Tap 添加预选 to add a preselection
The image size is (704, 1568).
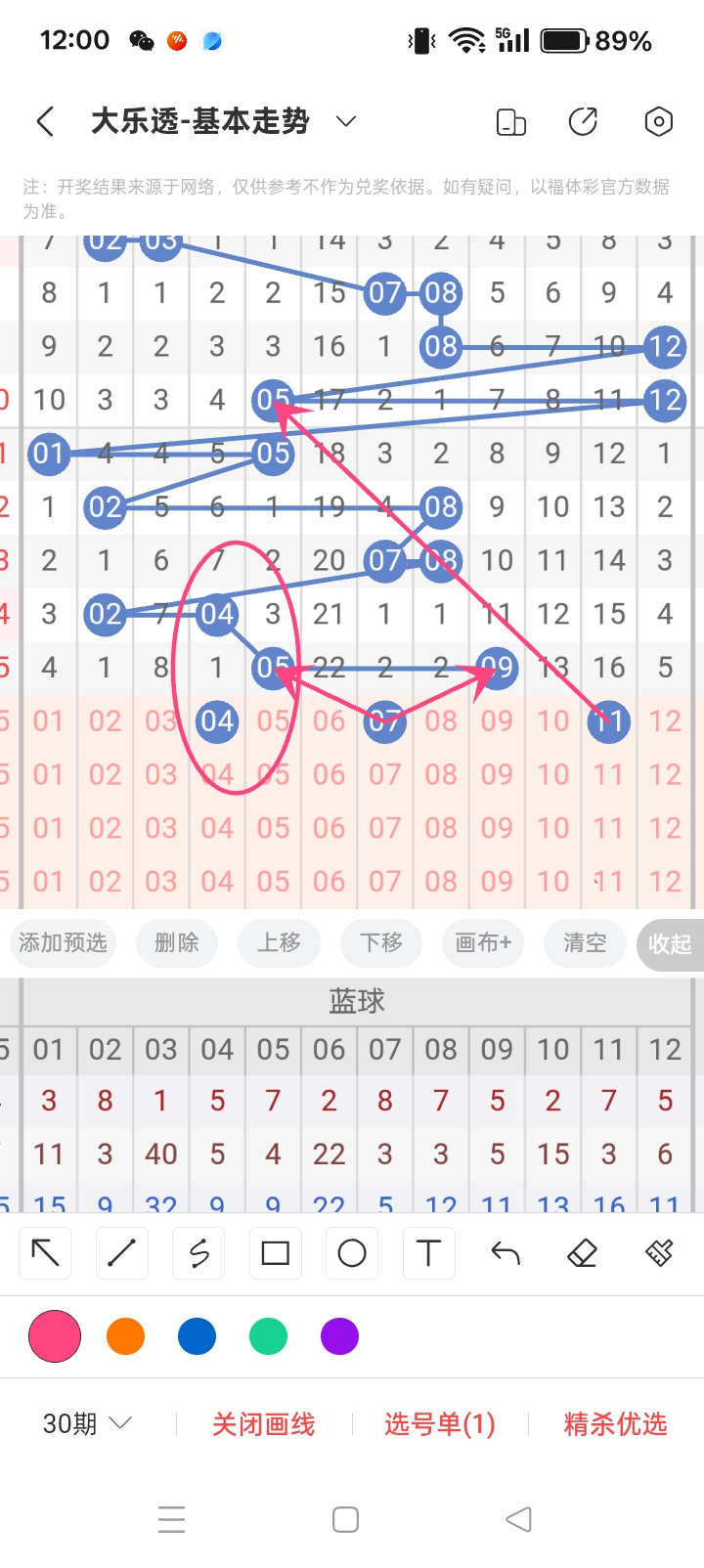pos(63,943)
